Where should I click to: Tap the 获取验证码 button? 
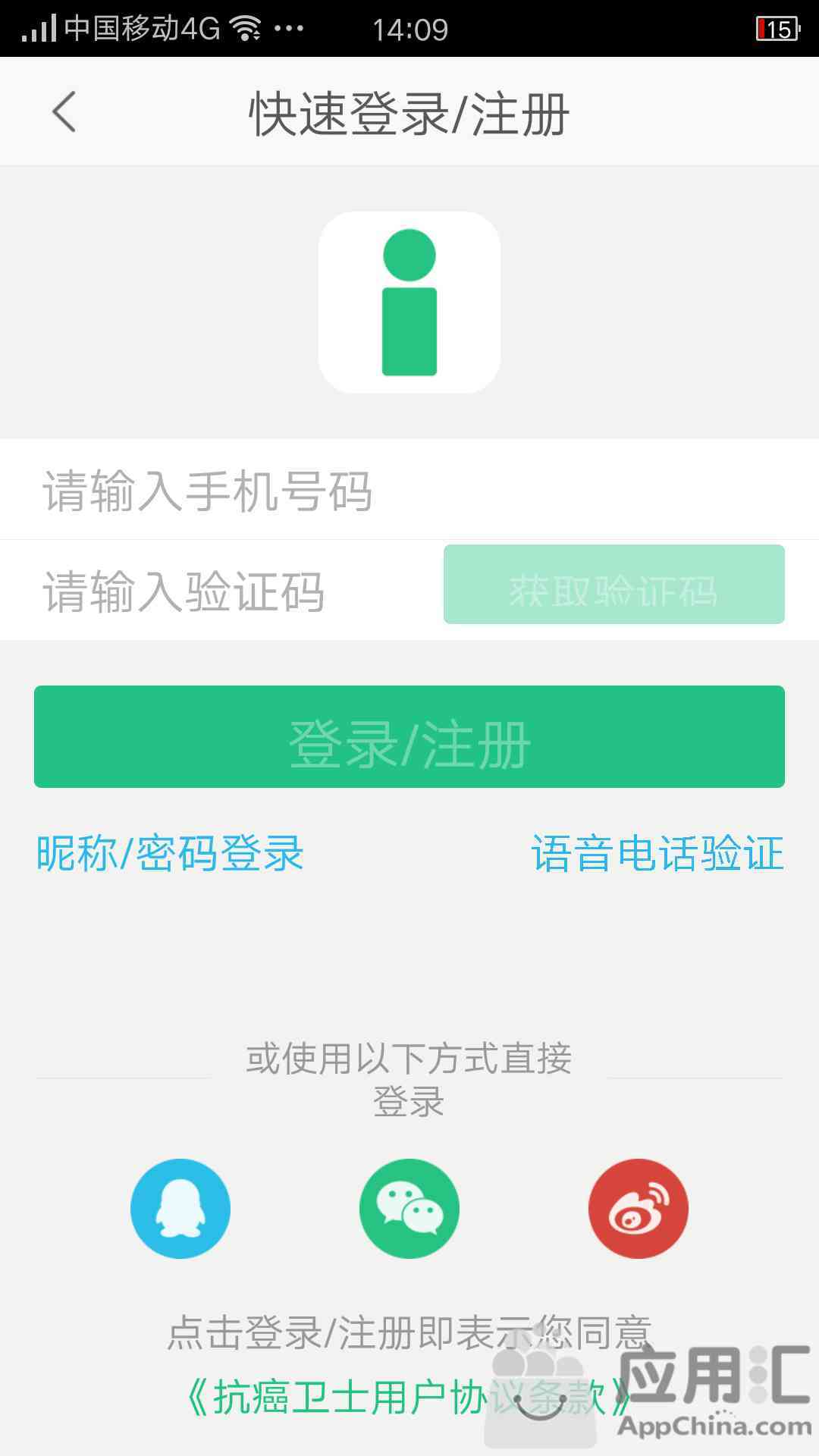[x=613, y=585]
